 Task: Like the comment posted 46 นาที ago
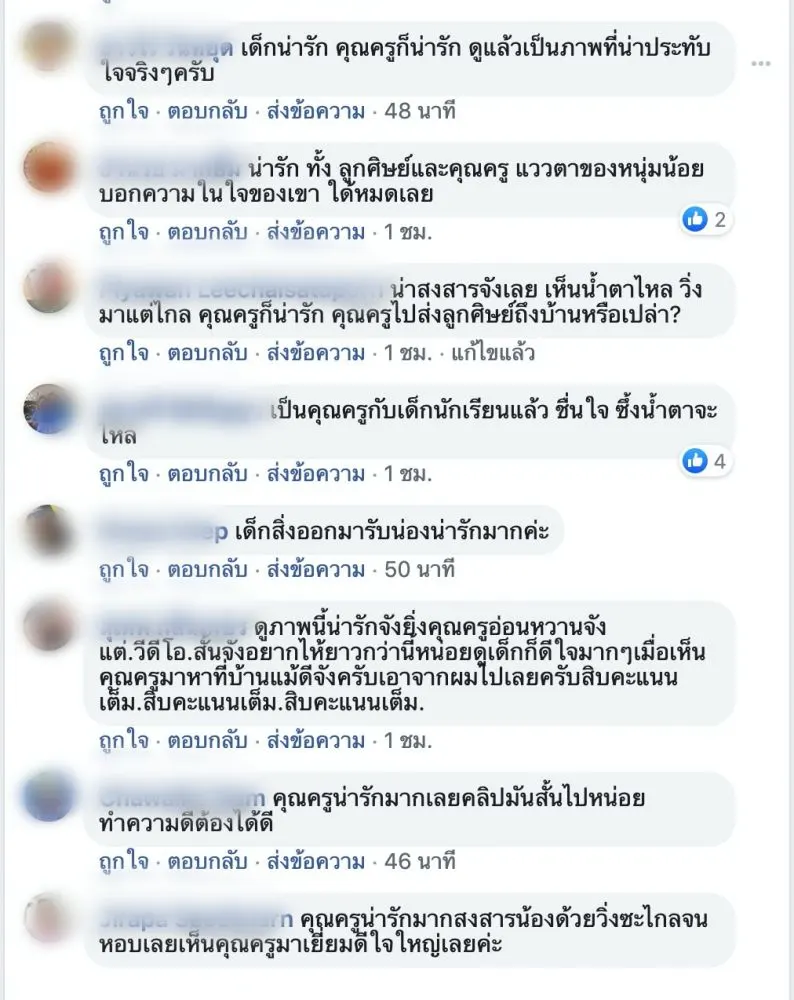coord(123,859)
